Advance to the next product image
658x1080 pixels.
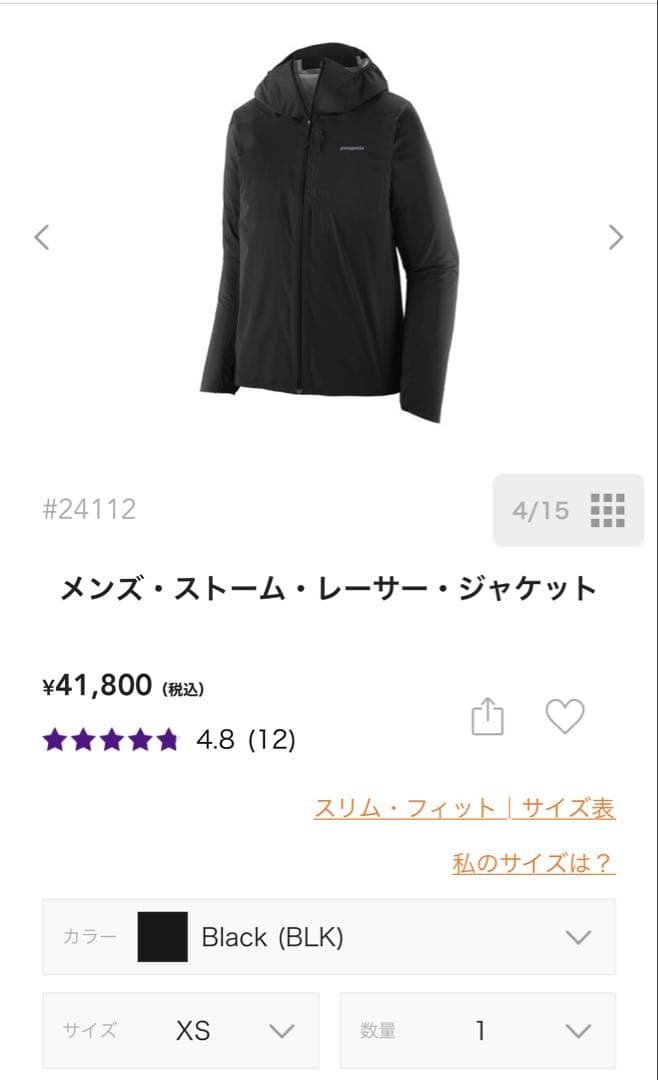tap(616, 237)
